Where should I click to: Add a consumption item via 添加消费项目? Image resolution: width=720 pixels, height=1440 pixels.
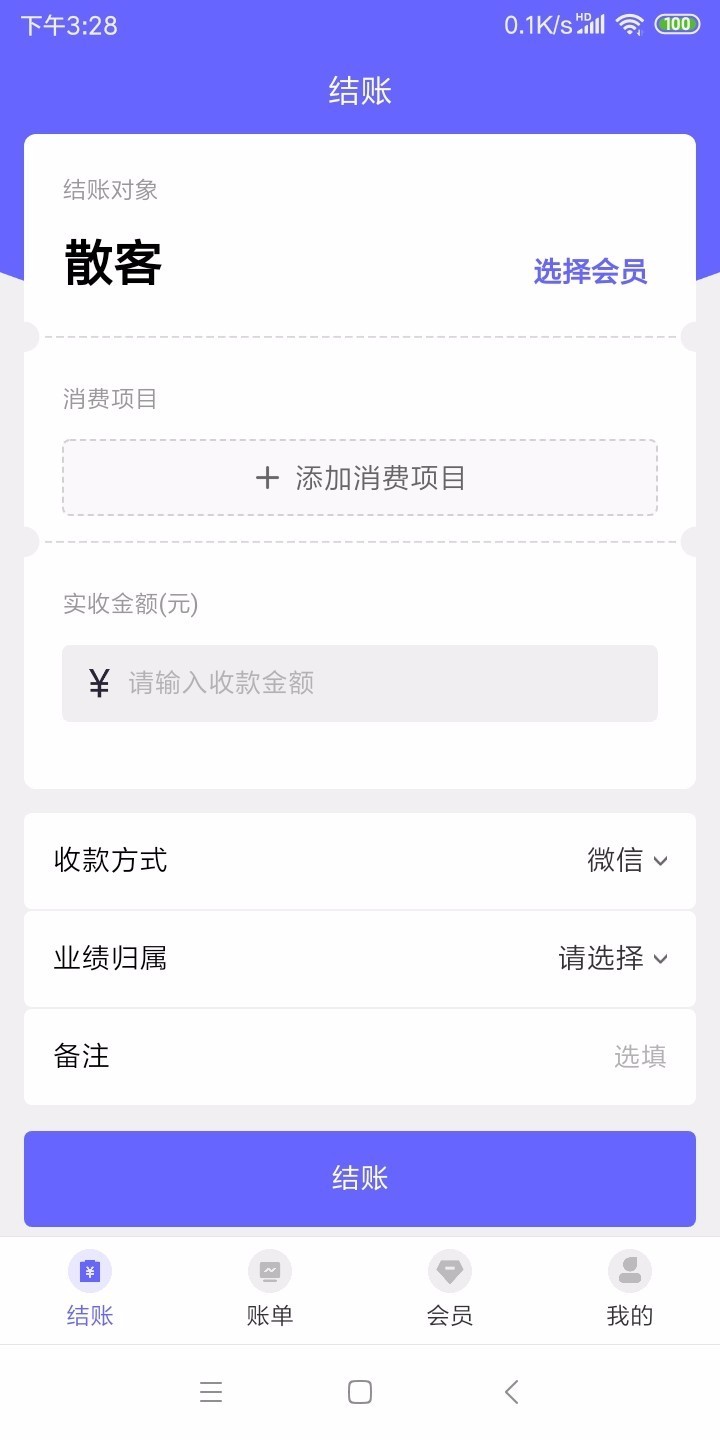[x=360, y=478]
